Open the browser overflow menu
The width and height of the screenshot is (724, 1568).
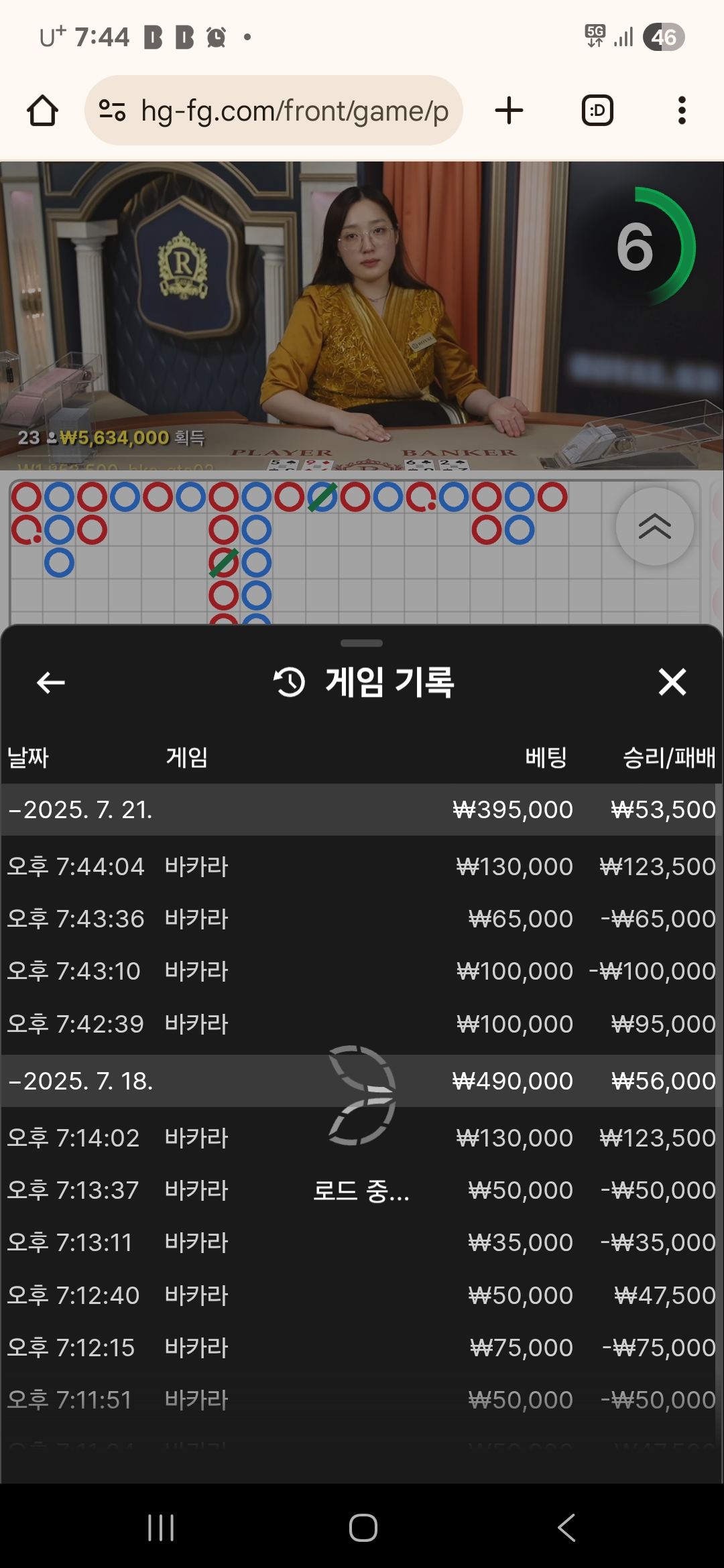pyautogui.click(x=682, y=111)
